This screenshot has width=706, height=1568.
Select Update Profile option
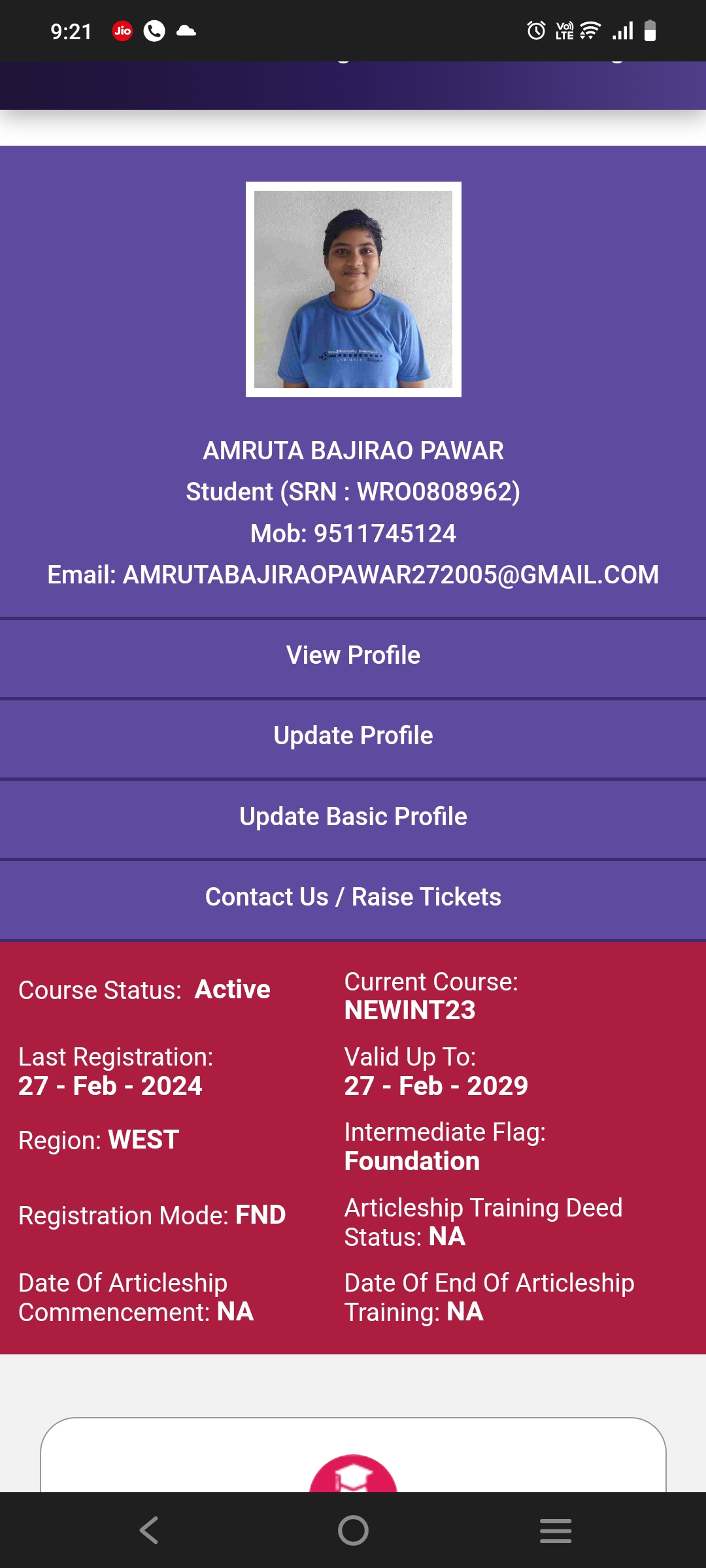353,736
